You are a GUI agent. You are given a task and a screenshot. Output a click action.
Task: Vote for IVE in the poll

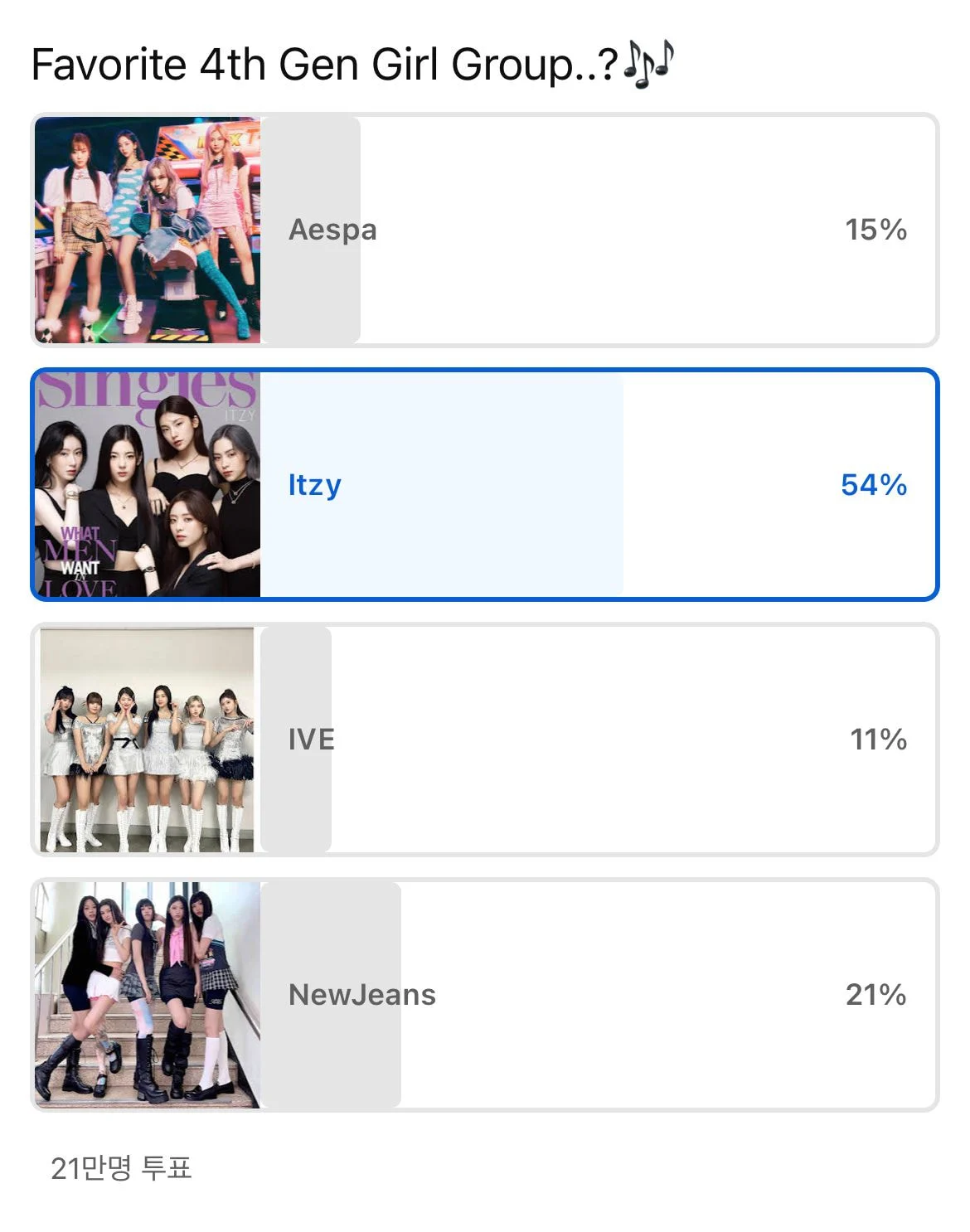[485, 740]
